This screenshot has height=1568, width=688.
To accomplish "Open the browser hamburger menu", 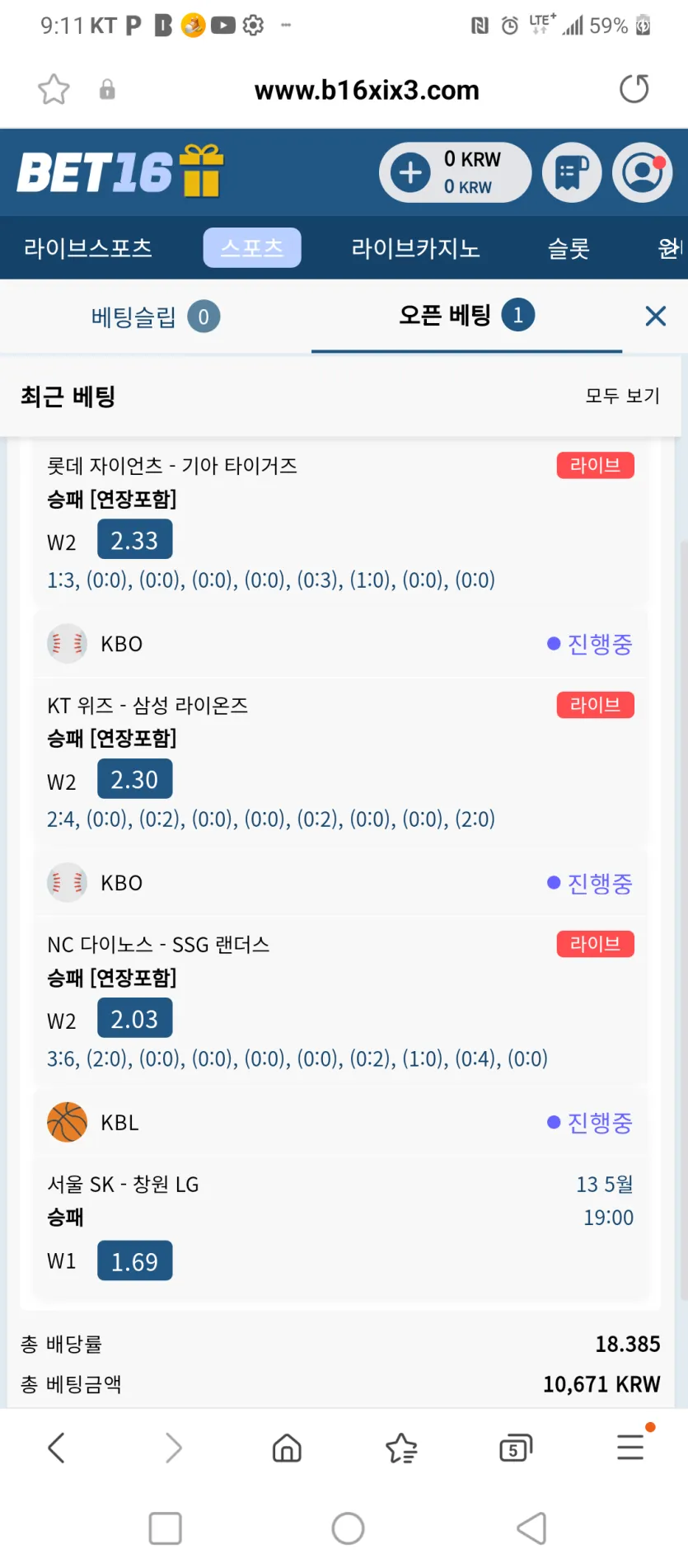I will [x=631, y=1447].
